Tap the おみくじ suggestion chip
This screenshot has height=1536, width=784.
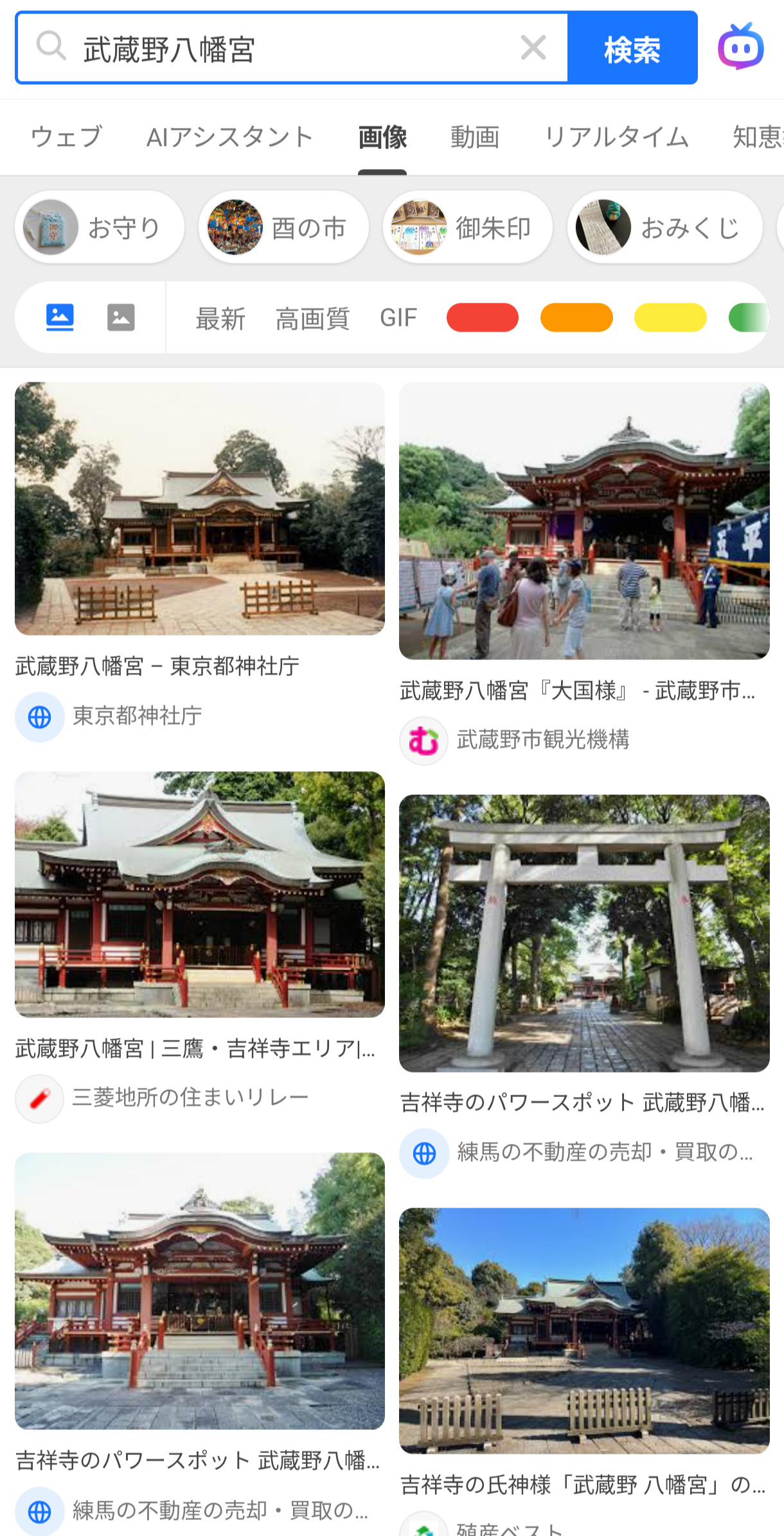(664, 228)
